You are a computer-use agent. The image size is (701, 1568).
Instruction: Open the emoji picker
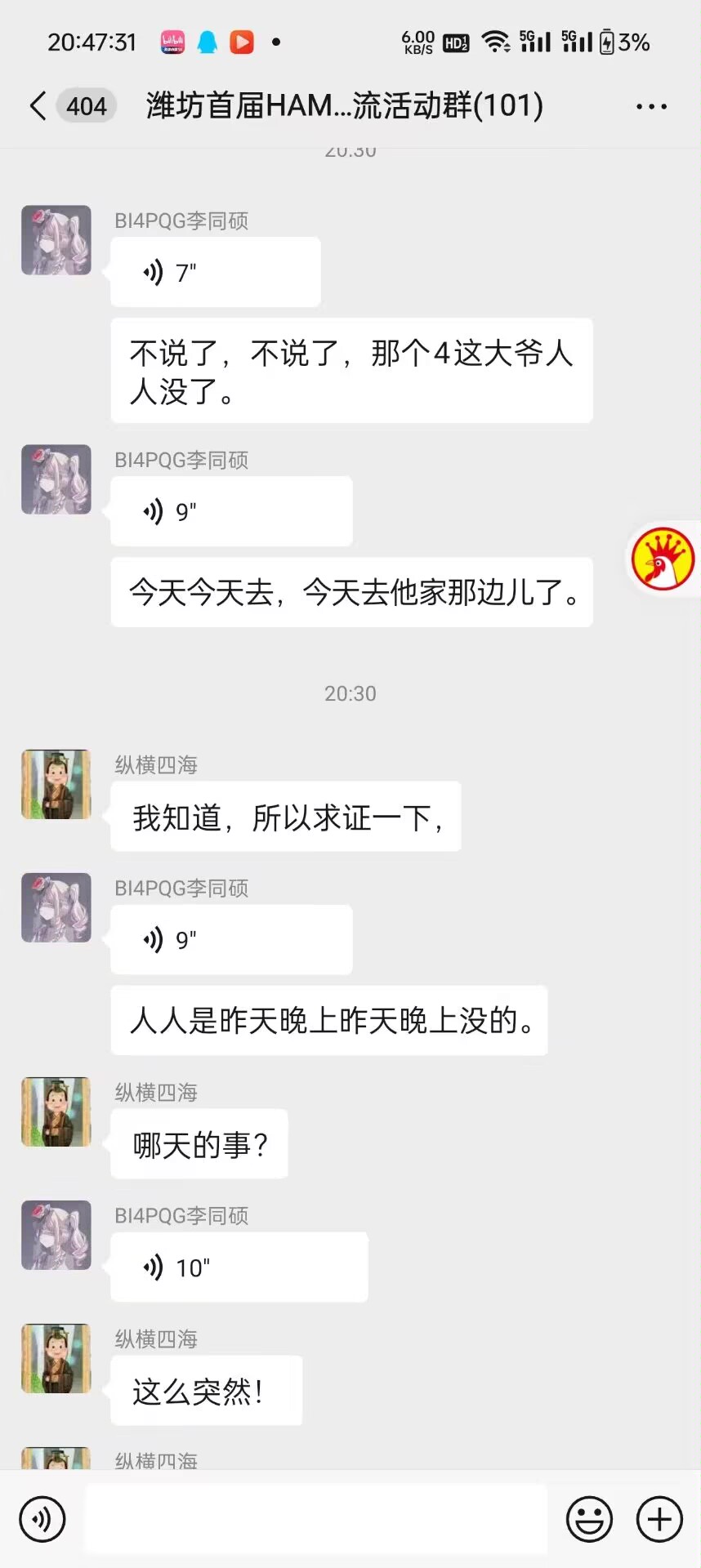coord(590,1519)
